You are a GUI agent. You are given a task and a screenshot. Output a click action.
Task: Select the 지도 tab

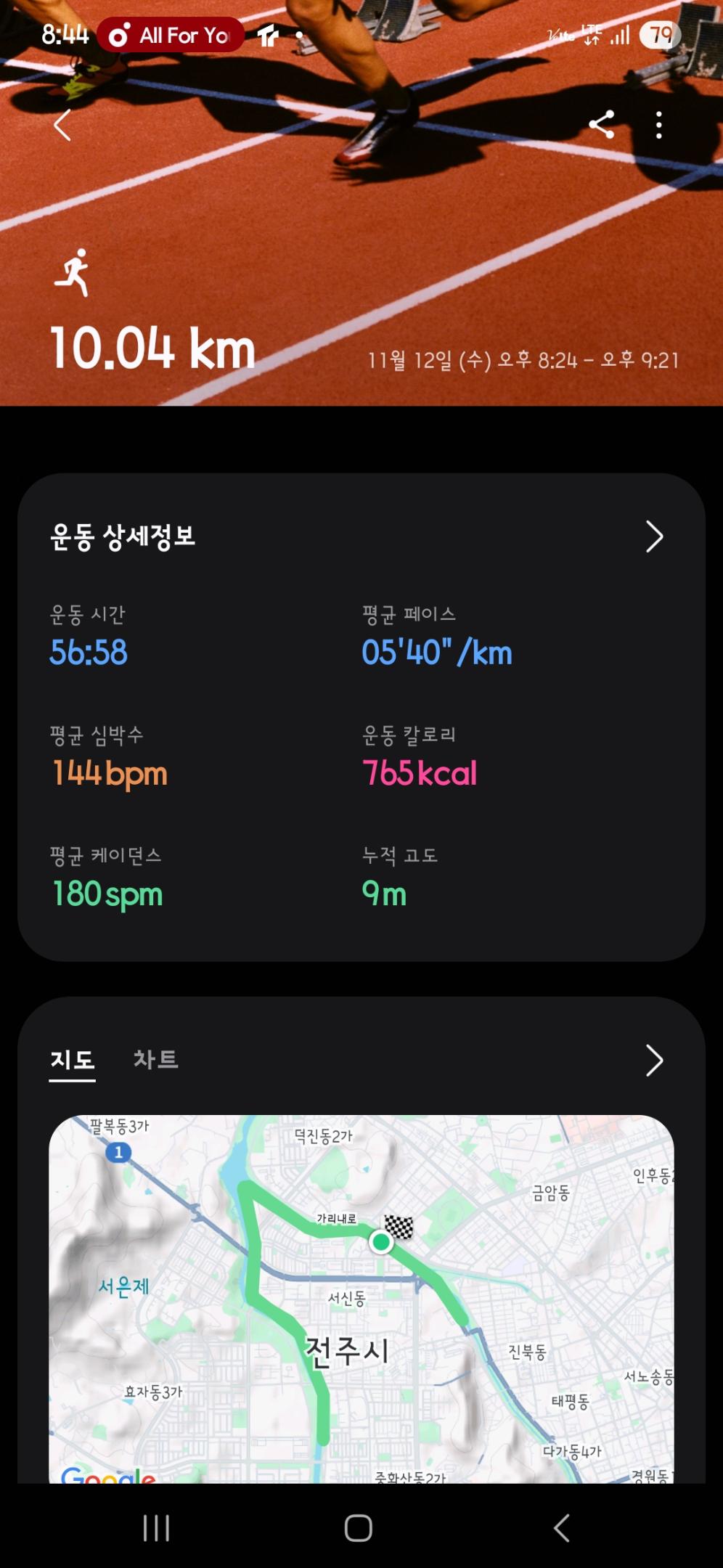pyautogui.click(x=73, y=1060)
